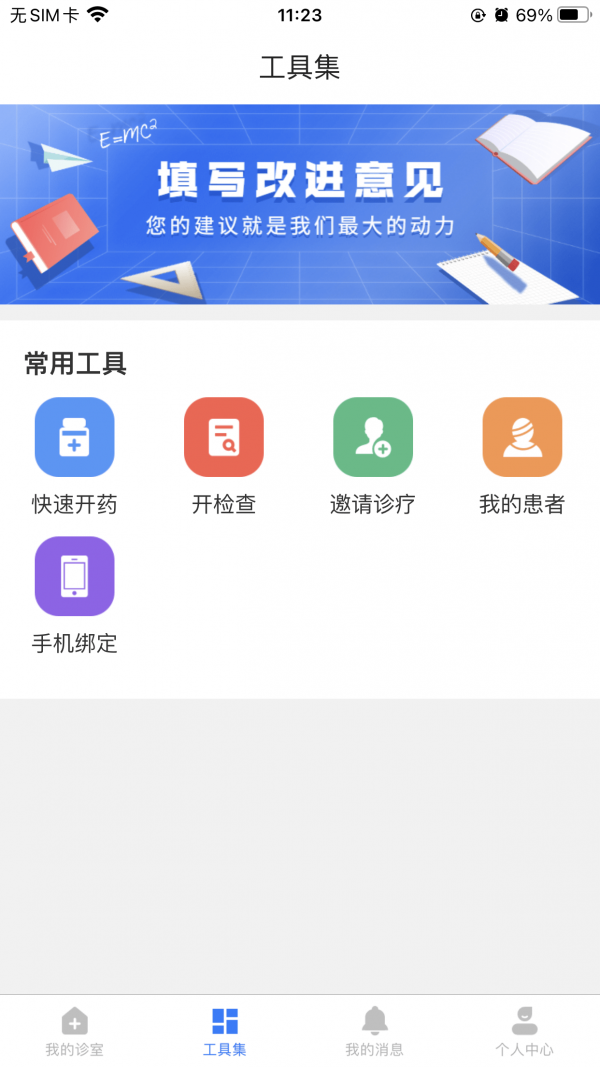This screenshot has width=600, height=1067.
Task: Open the 邀请诊疗 tool
Action: pyautogui.click(x=373, y=438)
